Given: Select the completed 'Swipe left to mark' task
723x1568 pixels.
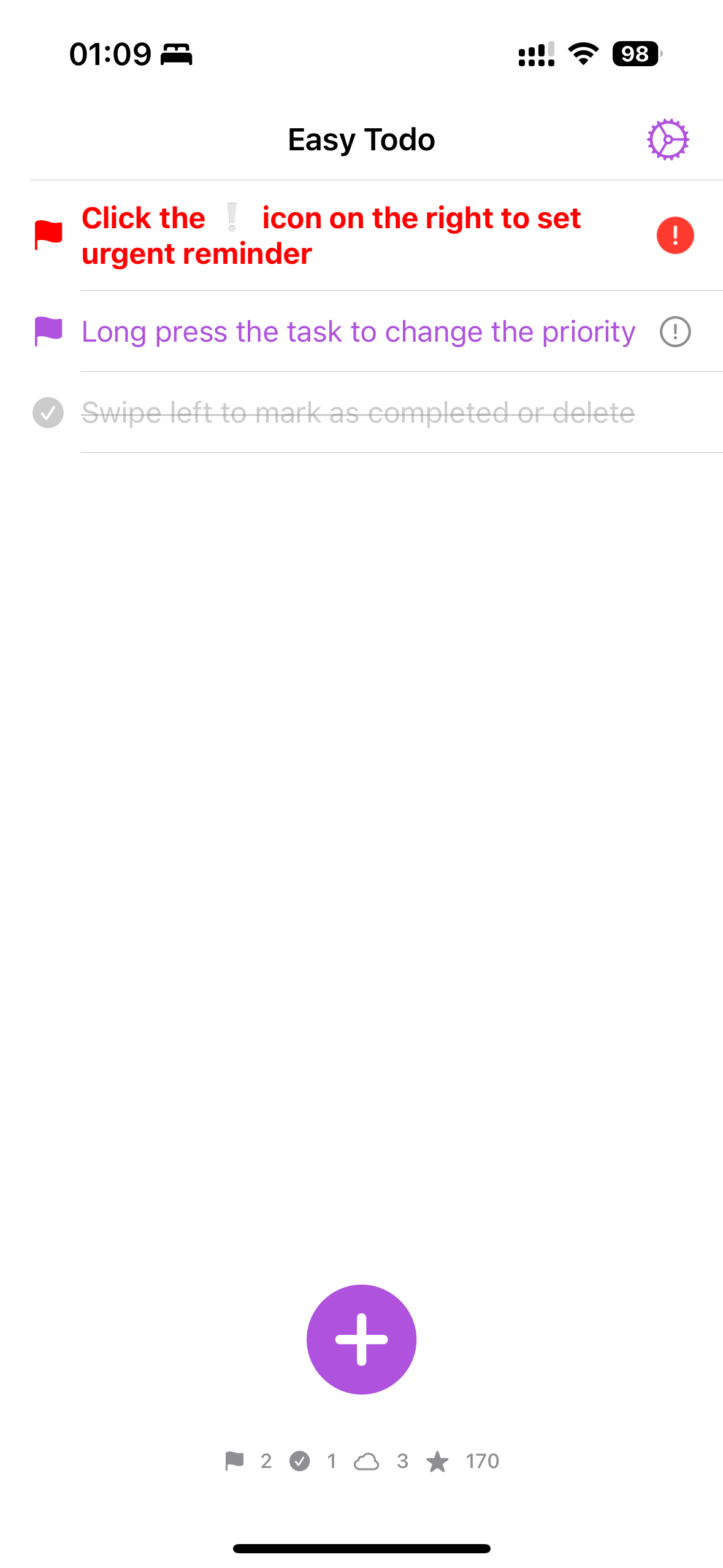Looking at the screenshot, I should point(358,413).
